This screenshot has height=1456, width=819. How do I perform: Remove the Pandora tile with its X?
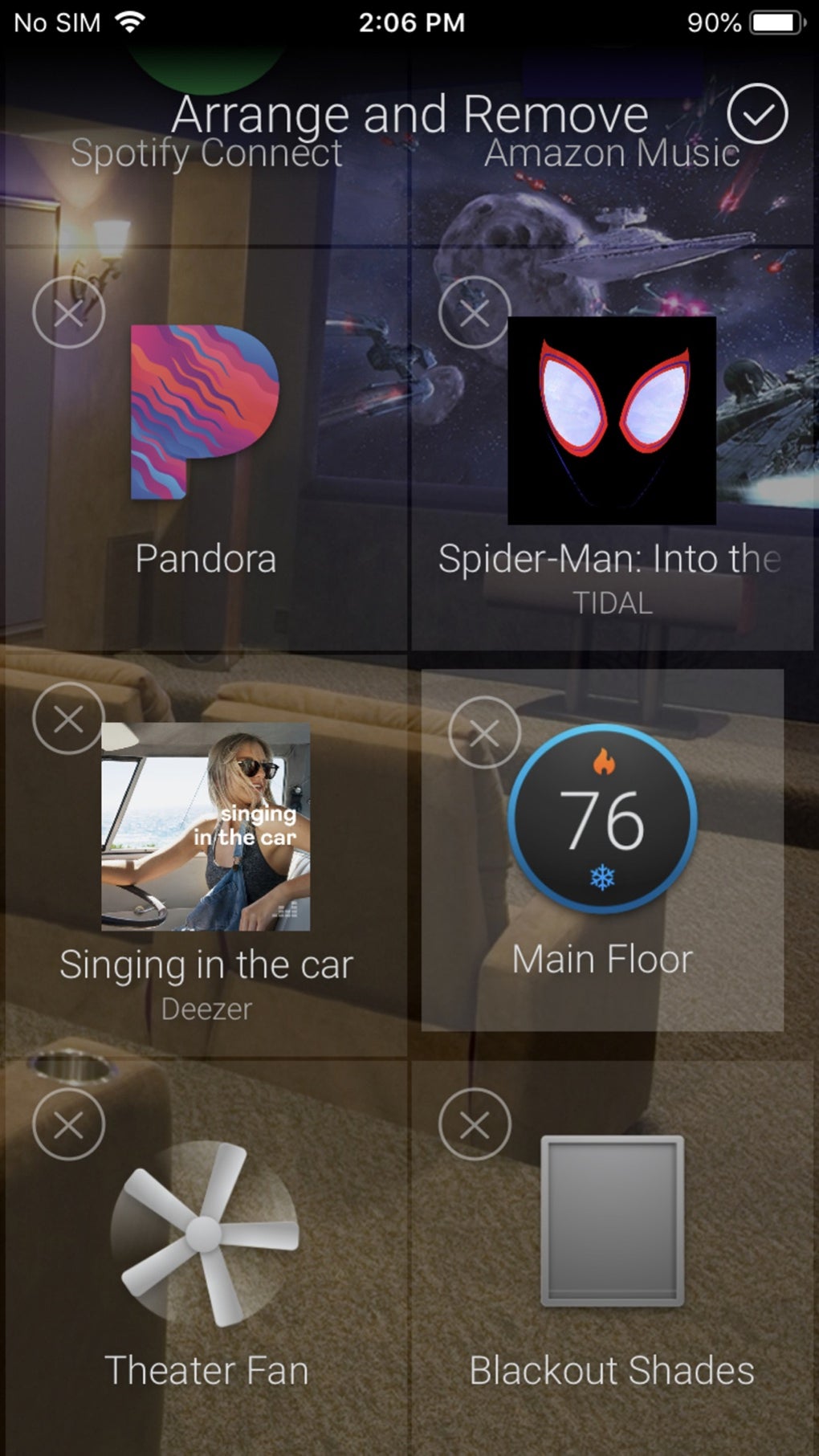click(67, 314)
